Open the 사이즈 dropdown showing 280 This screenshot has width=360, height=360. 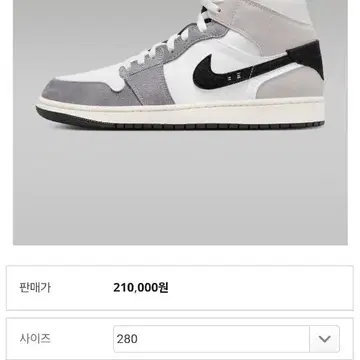(x=226, y=339)
